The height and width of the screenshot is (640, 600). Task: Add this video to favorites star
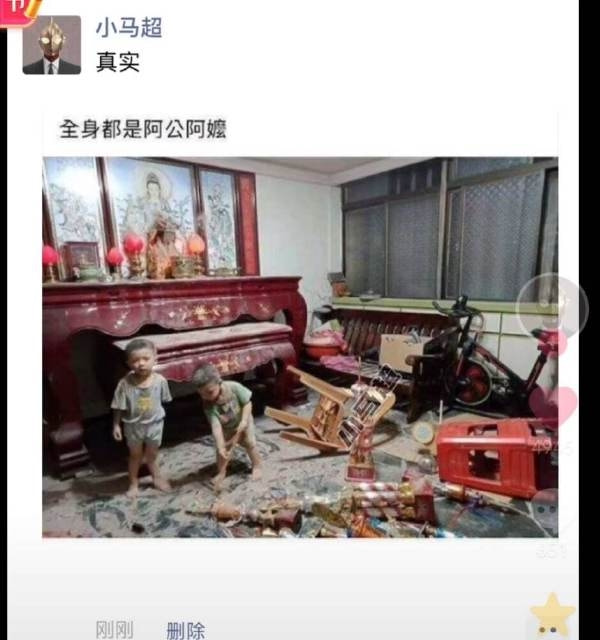[x=552, y=614]
